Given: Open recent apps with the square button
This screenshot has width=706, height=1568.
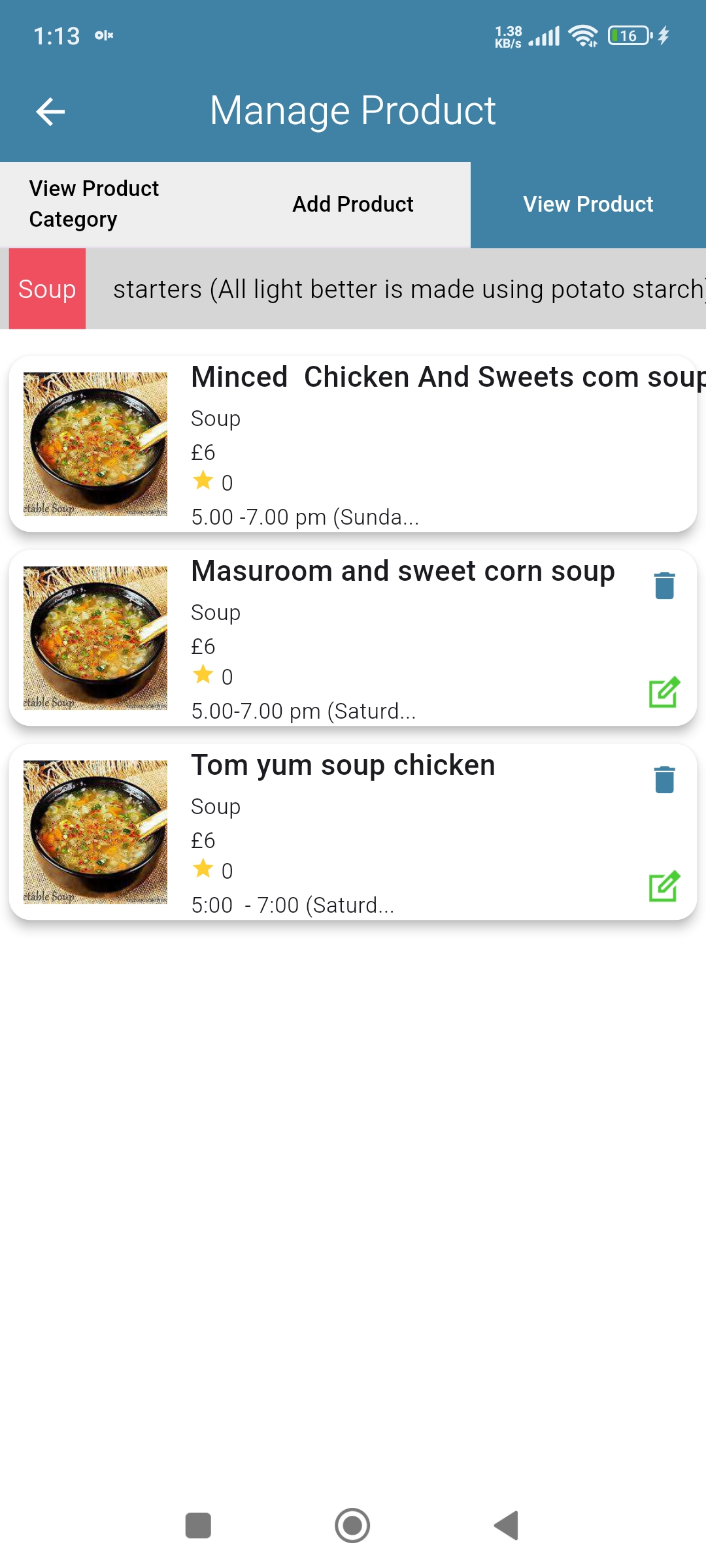Looking at the screenshot, I should [198, 1526].
